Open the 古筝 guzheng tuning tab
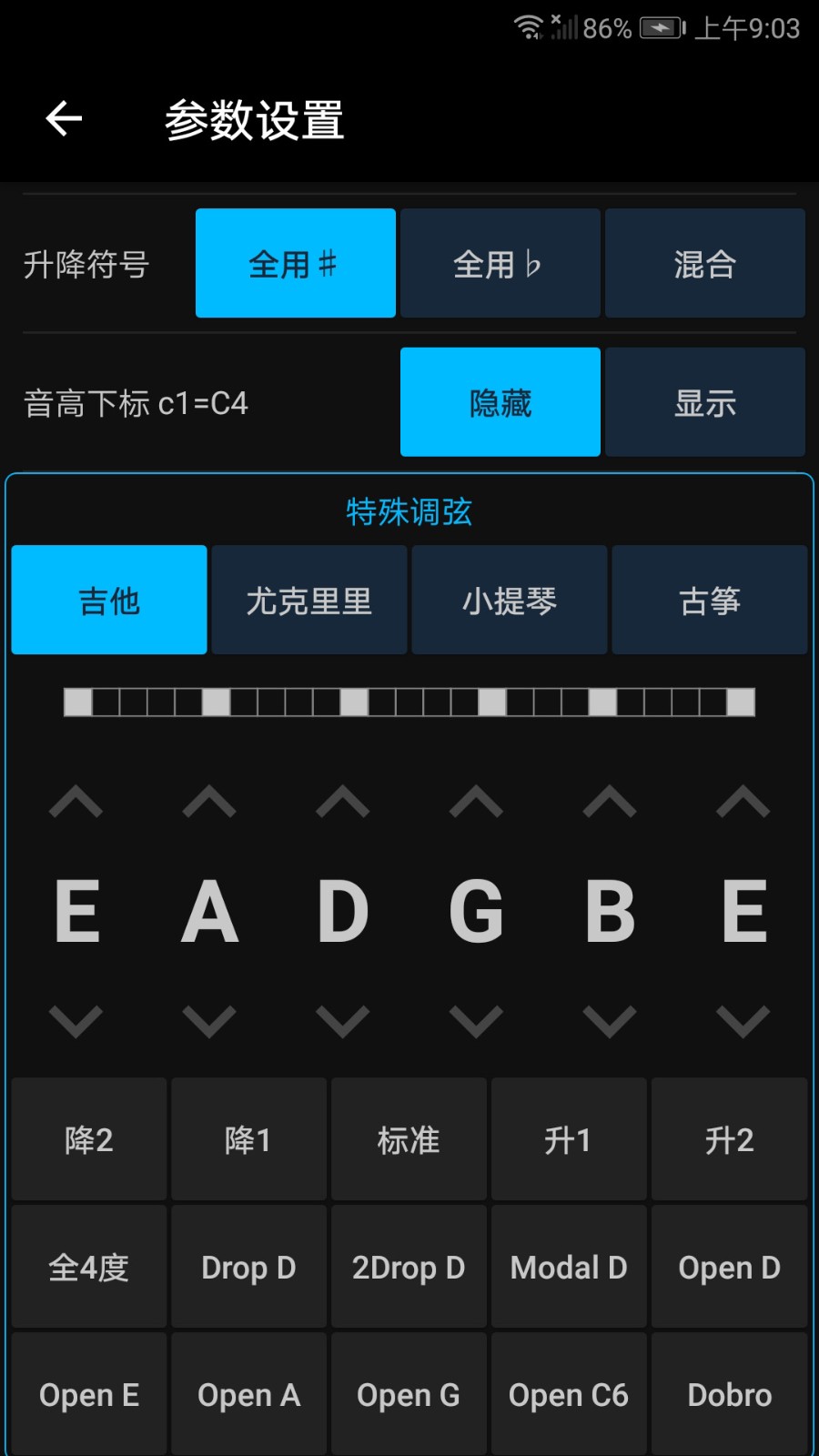This screenshot has height=1456, width=819. coord(709,600)
